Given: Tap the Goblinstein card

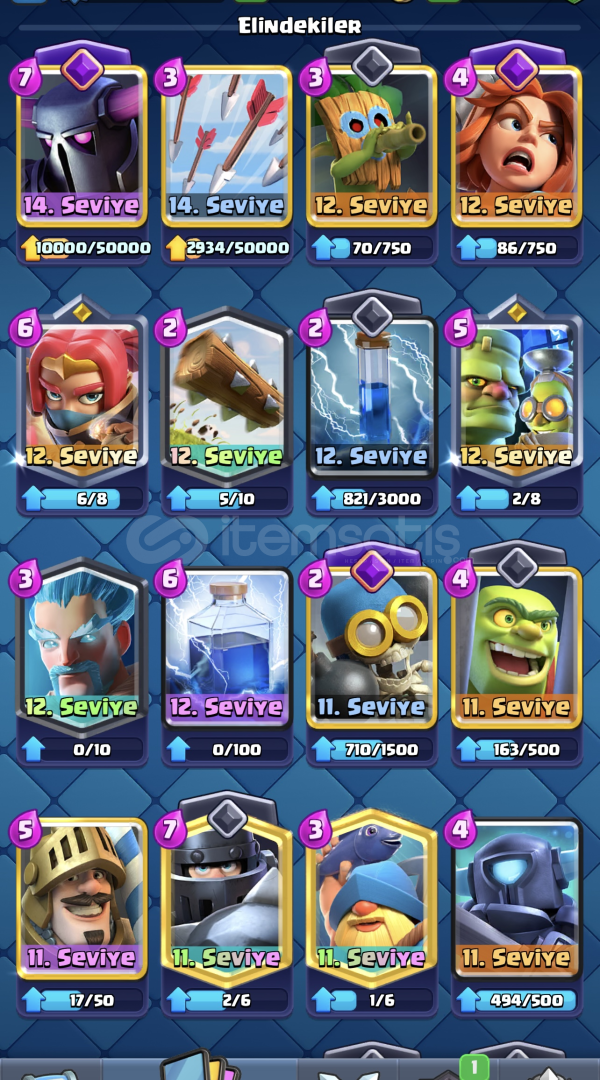Looking at the screenshot, I should click(517, 397).
